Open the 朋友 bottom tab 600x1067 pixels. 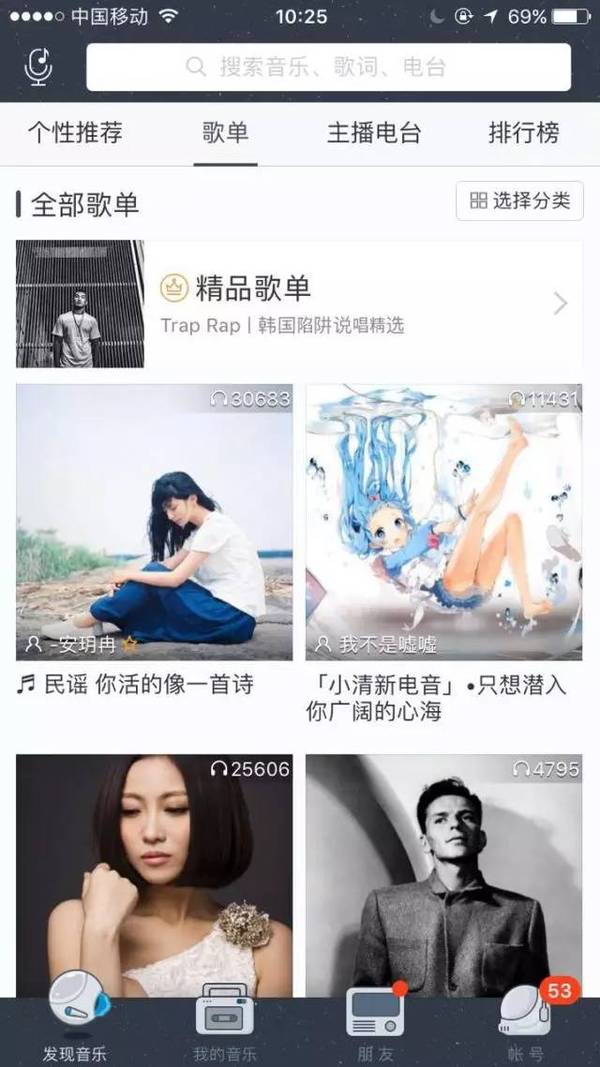pyautogui.click(x=375, y=1025)
